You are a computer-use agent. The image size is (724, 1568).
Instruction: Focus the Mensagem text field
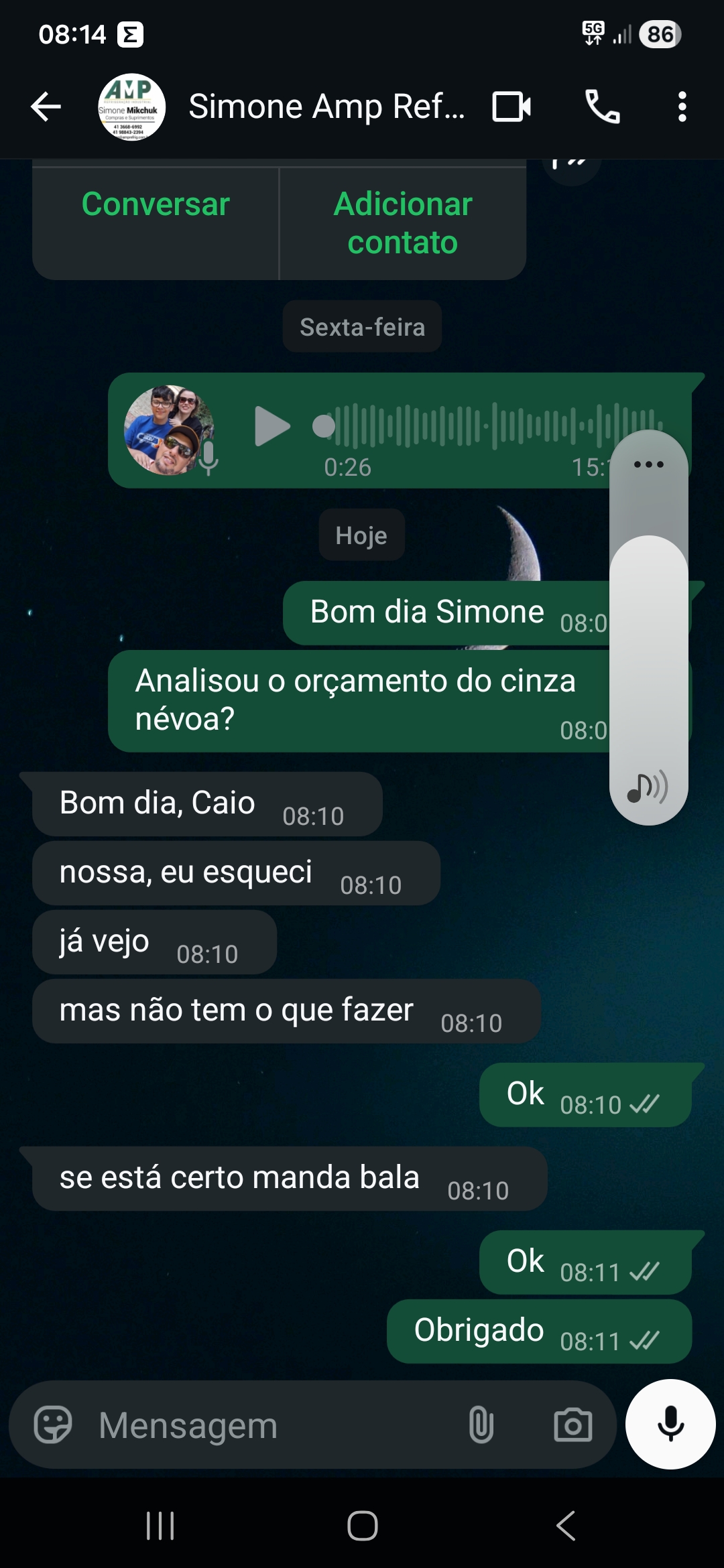pos(268,1425)
